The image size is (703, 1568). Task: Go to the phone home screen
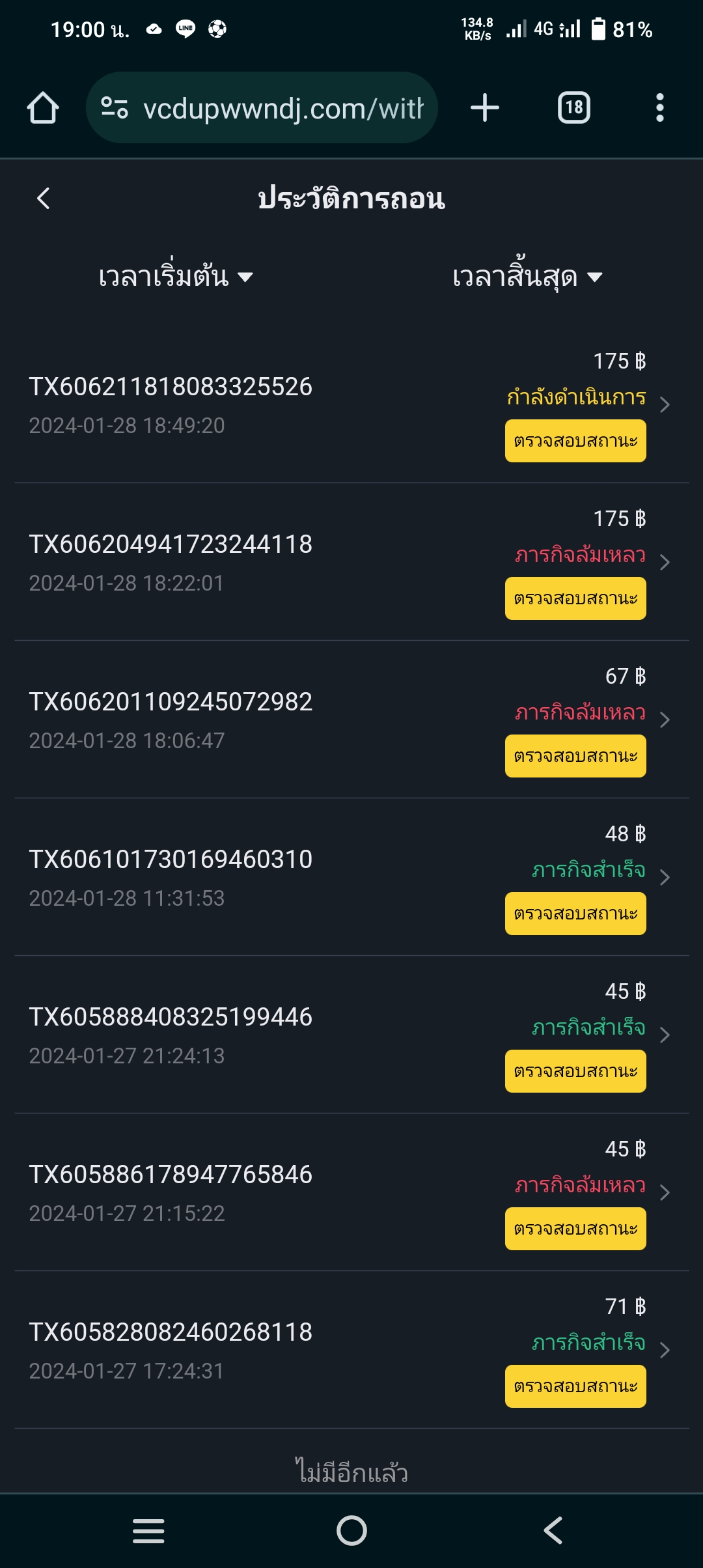(x=351, y=1530)
